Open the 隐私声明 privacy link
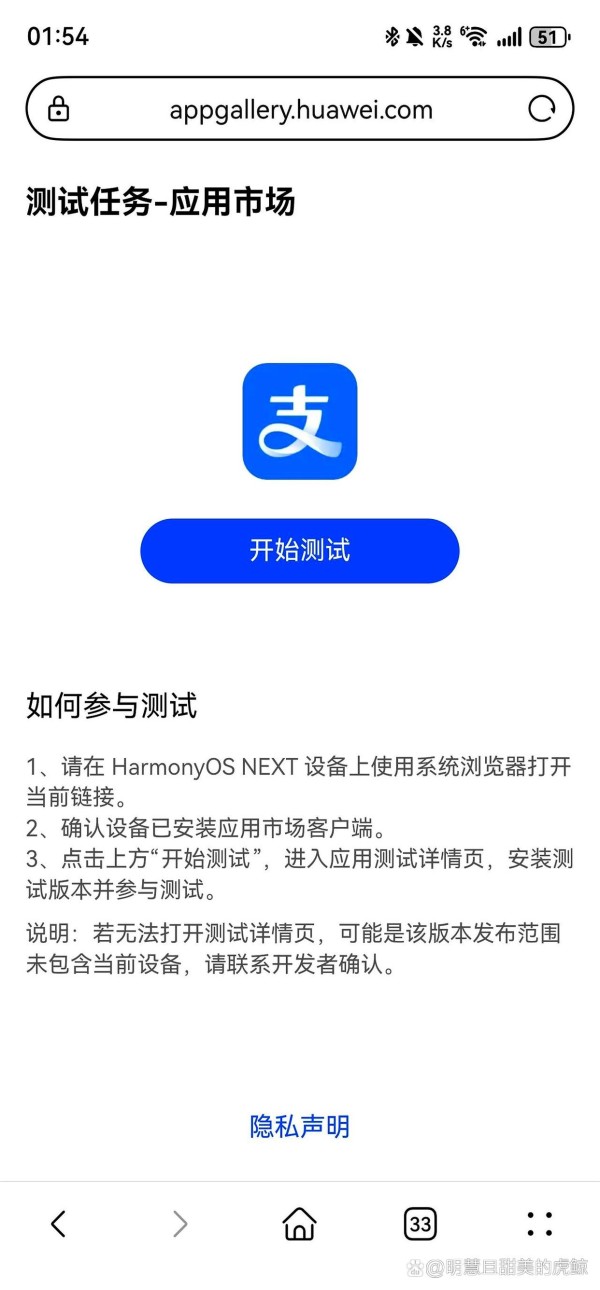600x1290 pixels. pos(299,1127)
